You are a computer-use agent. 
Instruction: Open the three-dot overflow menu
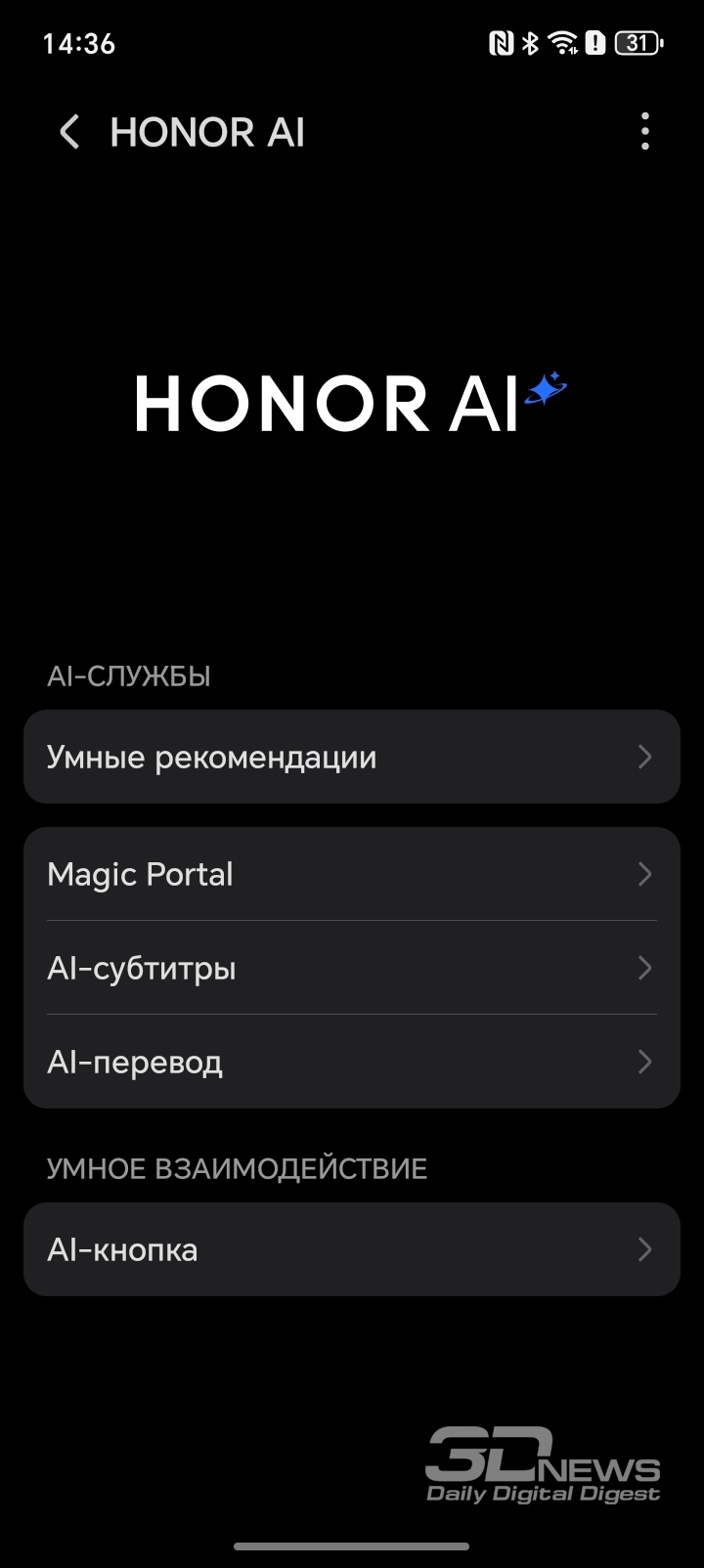644,132
